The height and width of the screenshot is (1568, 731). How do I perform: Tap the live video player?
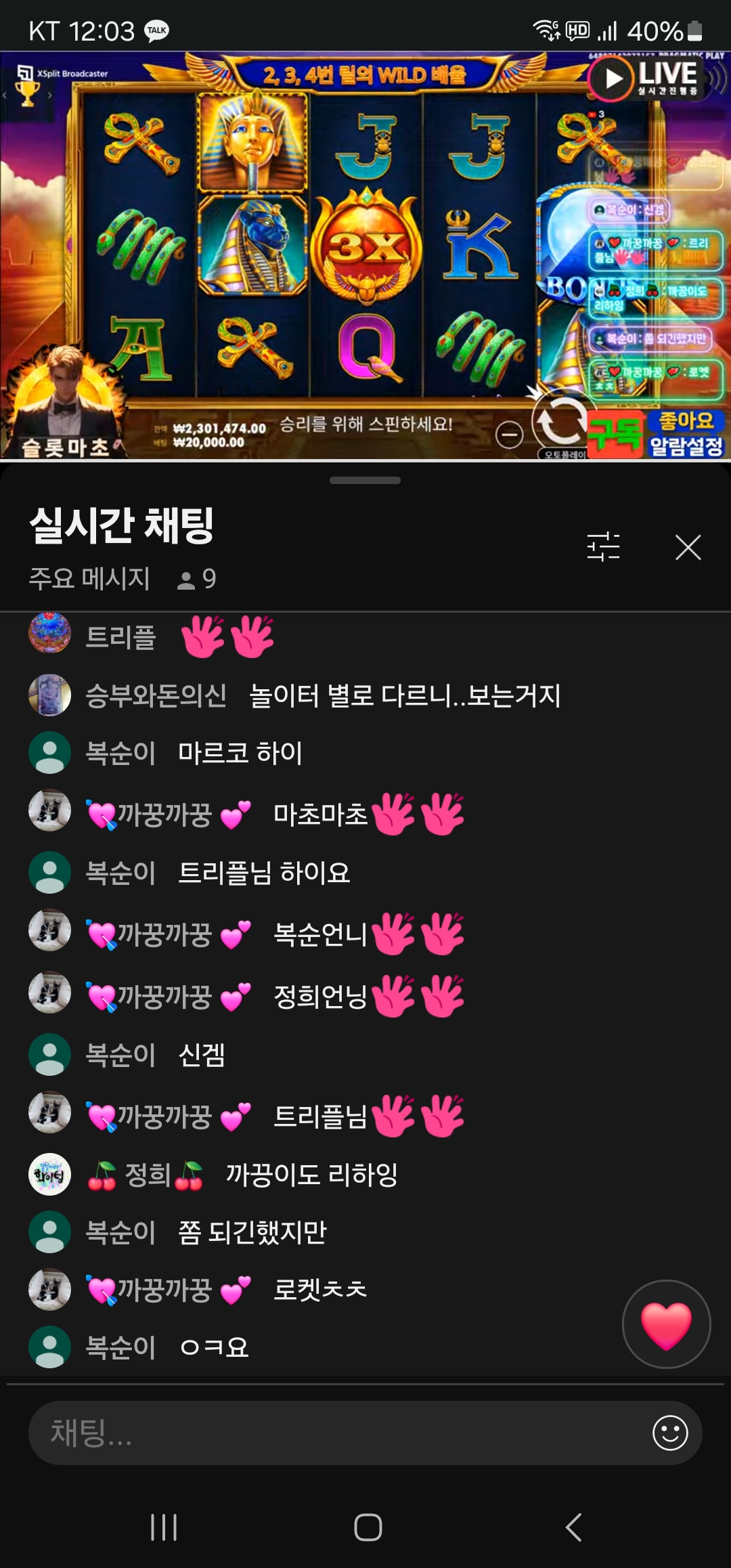click(365, 256)
